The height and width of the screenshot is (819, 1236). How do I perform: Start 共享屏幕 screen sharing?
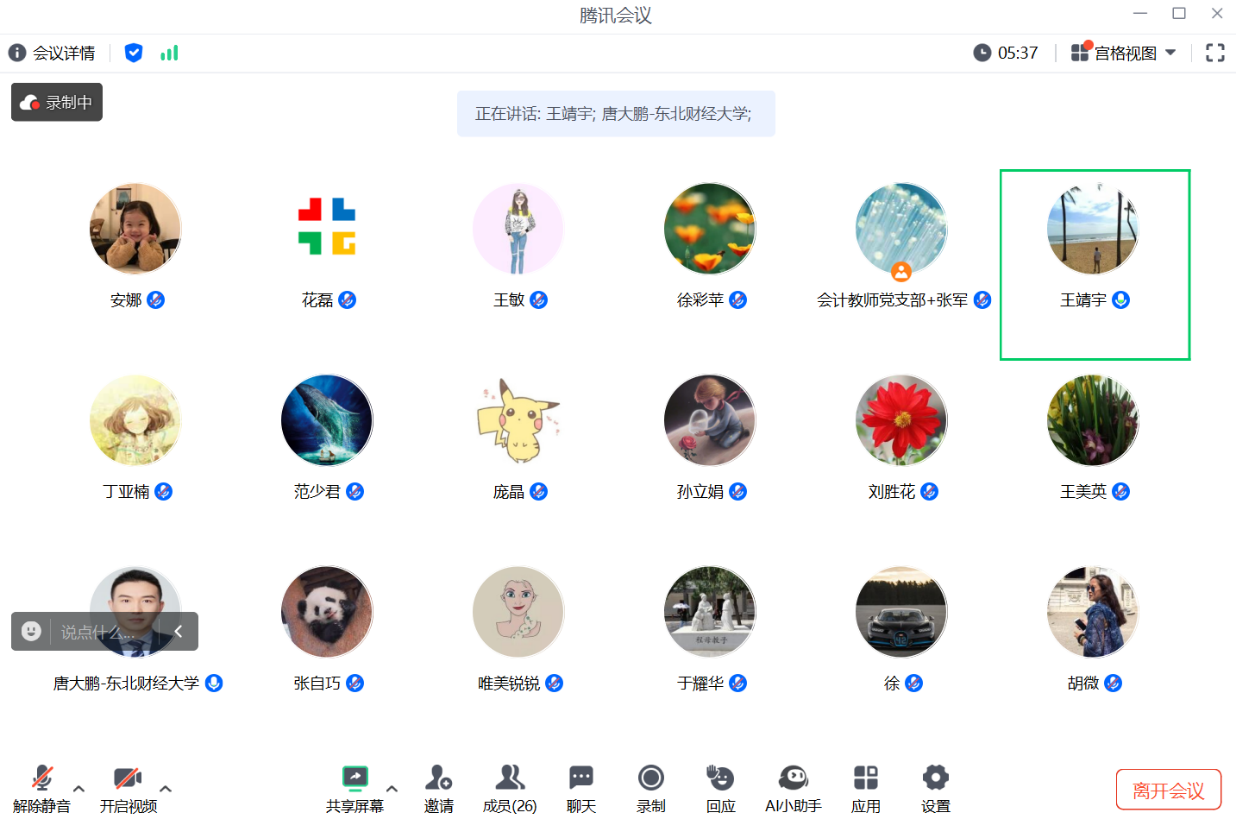(x=354, y=788)
